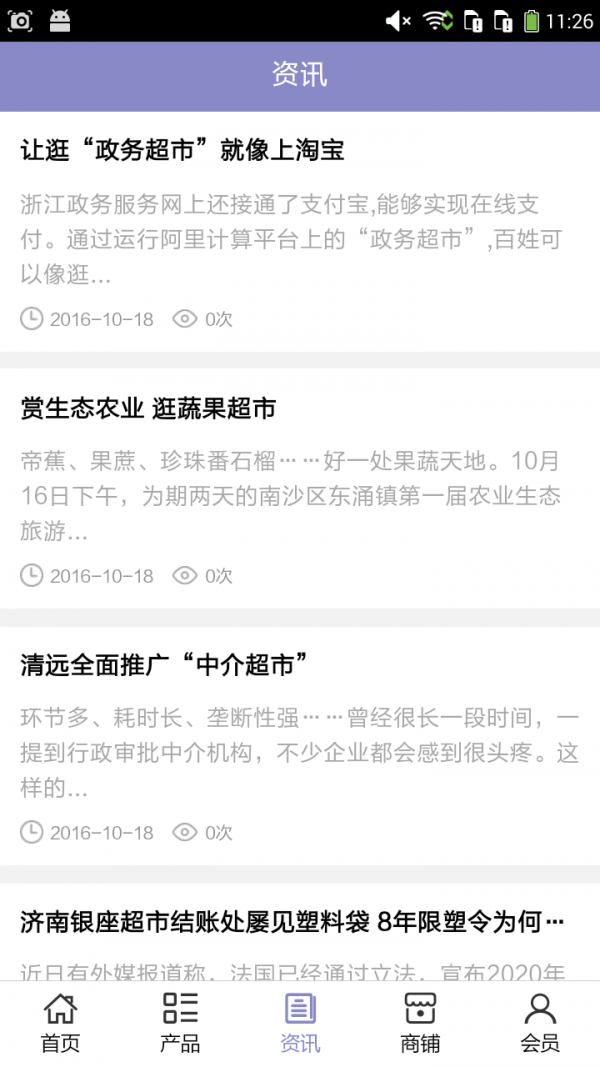This screenshot has width=600, height=1067.
Task: Read 清远全面推广"中介超市" article
Action: click(163, 664)
